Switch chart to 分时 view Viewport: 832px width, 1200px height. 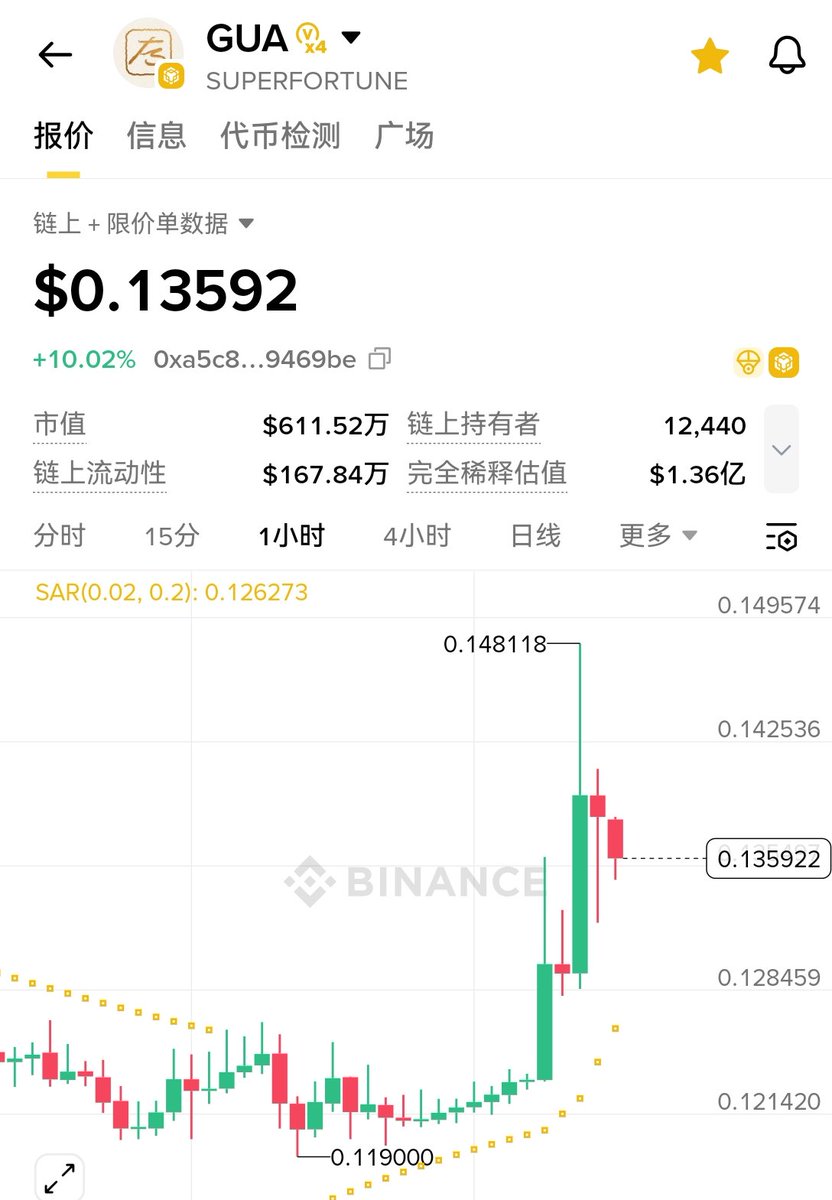point(59,536)
